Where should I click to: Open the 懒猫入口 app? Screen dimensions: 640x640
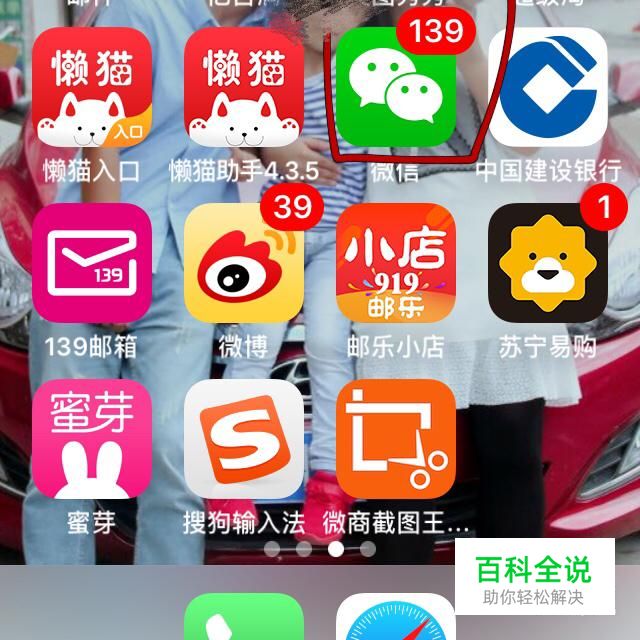92,88
